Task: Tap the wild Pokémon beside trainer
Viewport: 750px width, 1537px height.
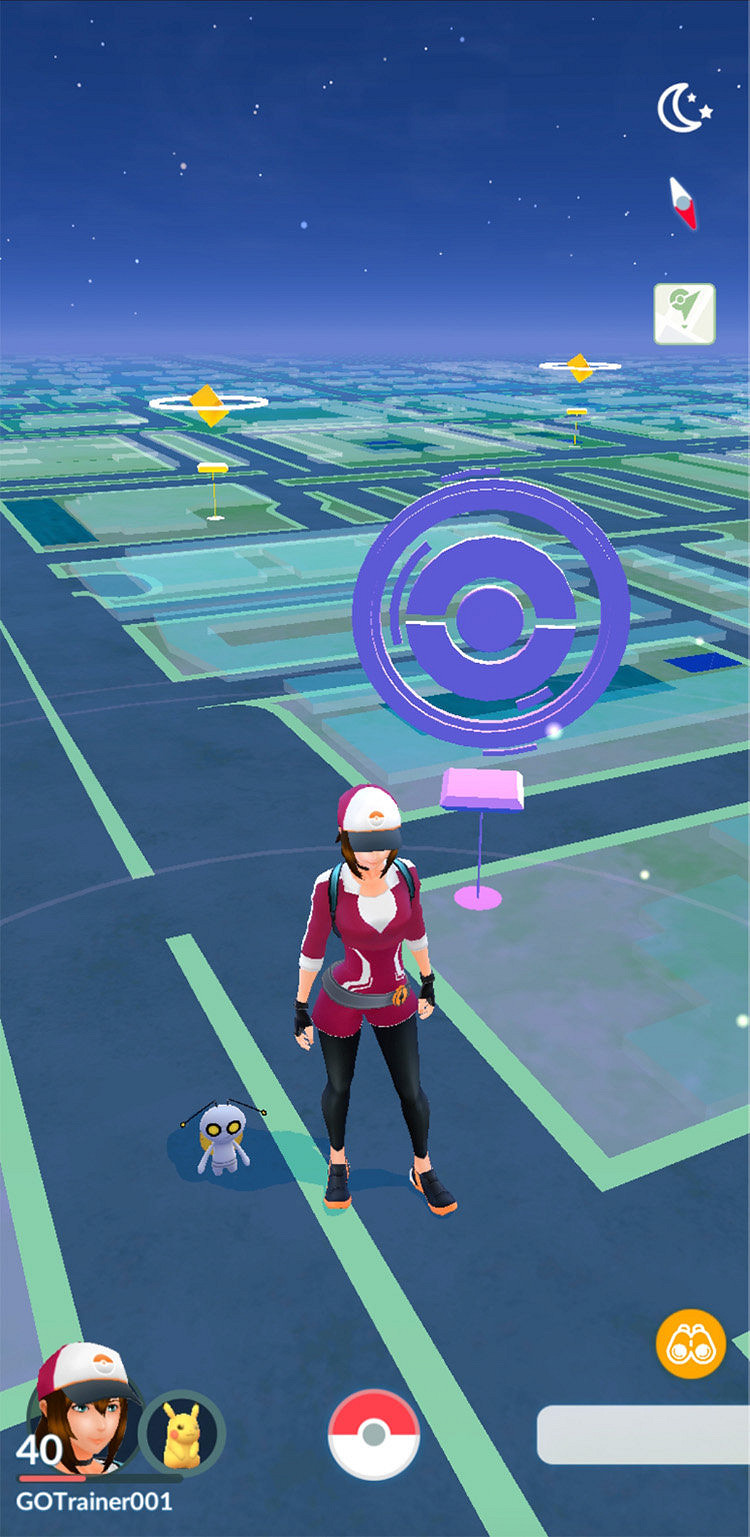Action: coord(222,1138)
